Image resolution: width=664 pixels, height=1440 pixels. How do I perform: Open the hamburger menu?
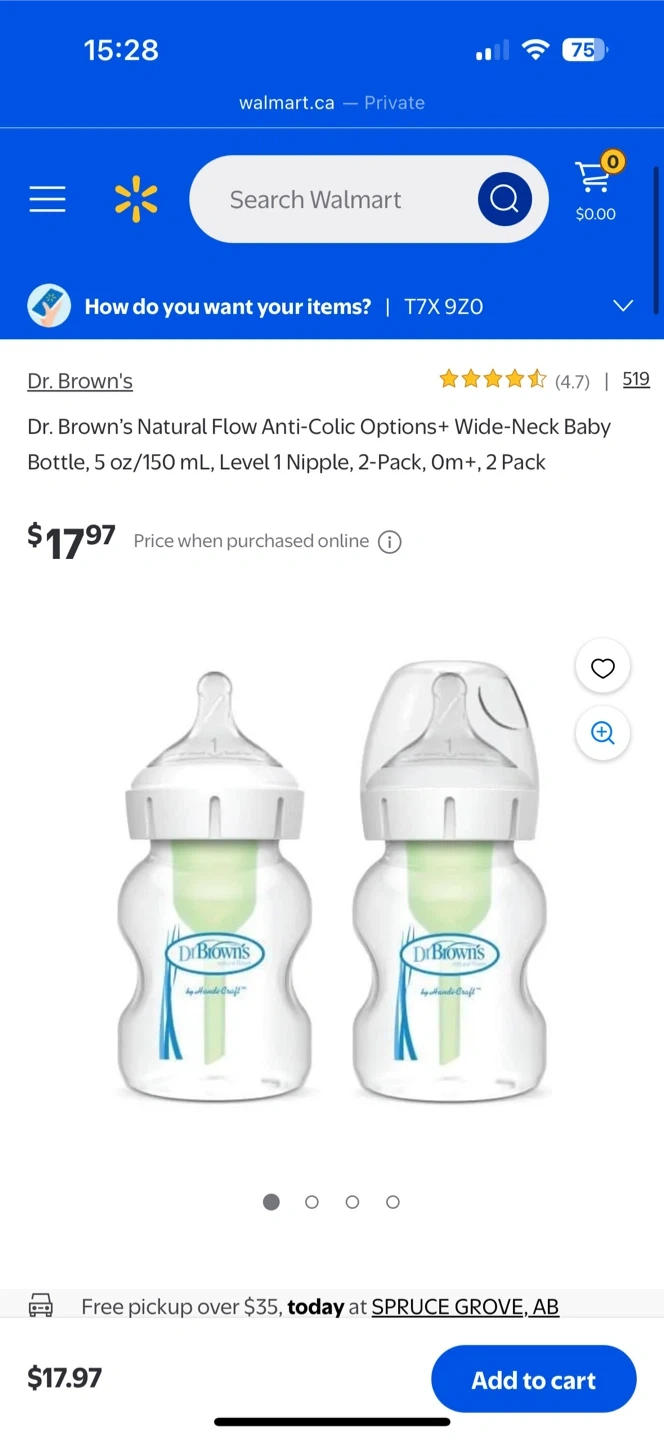[x=47, y=199]
